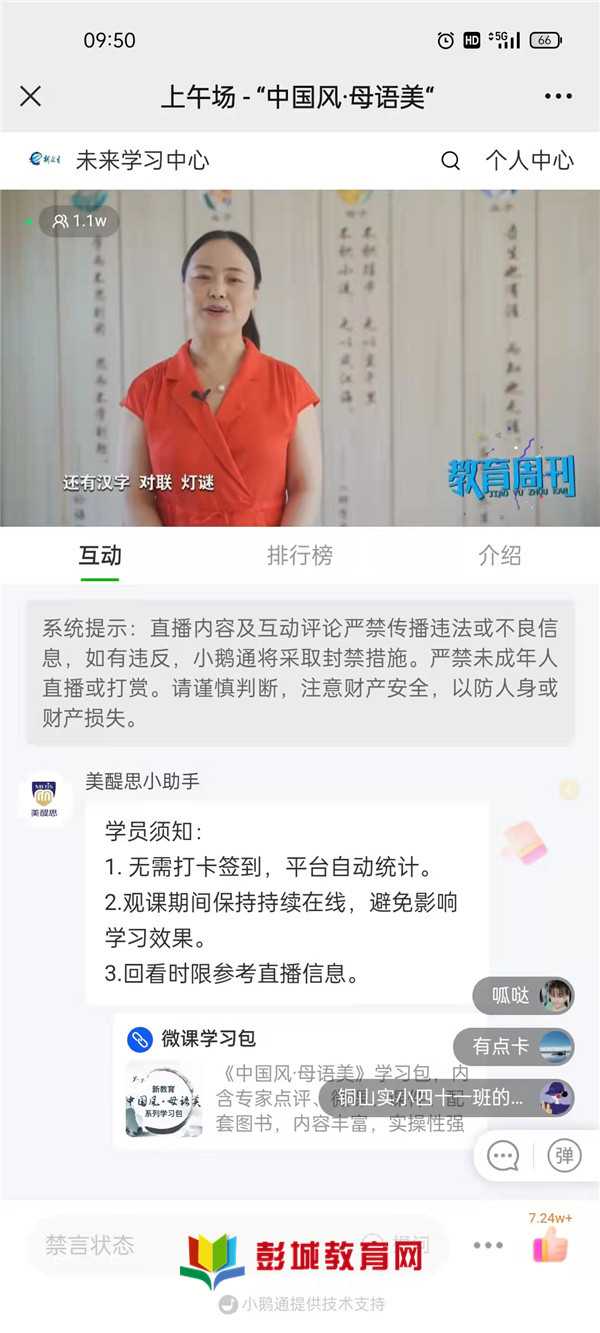600x1333 pixels.
Task: Open the comment bubble icon
Action: click(503, 1156)
